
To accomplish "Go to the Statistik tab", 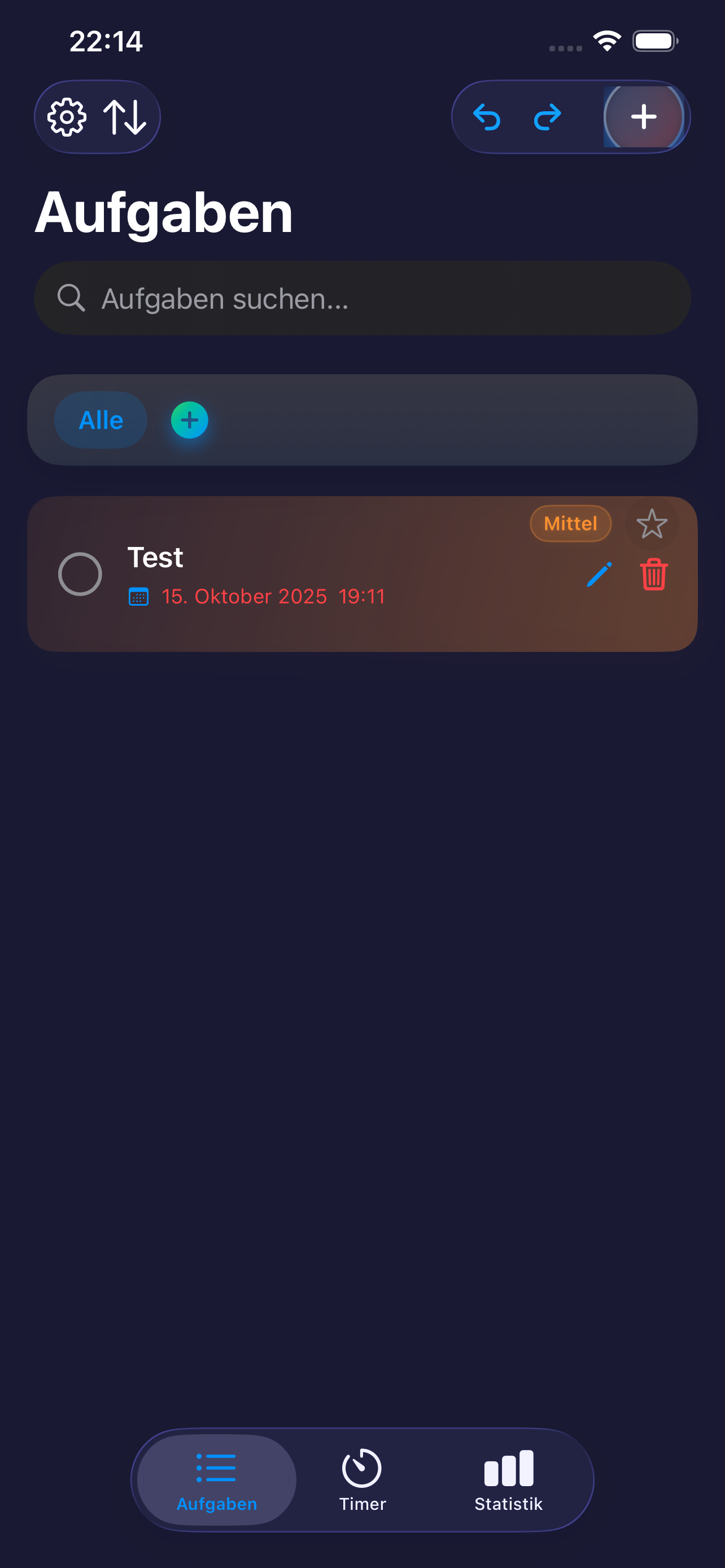I will point(508,1479).
